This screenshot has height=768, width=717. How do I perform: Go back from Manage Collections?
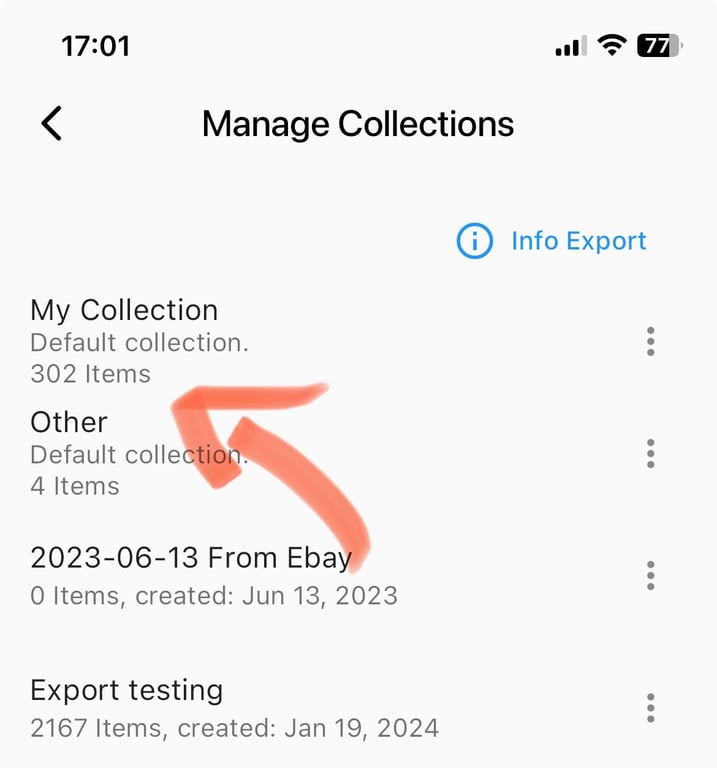click(x=52, y=124)
